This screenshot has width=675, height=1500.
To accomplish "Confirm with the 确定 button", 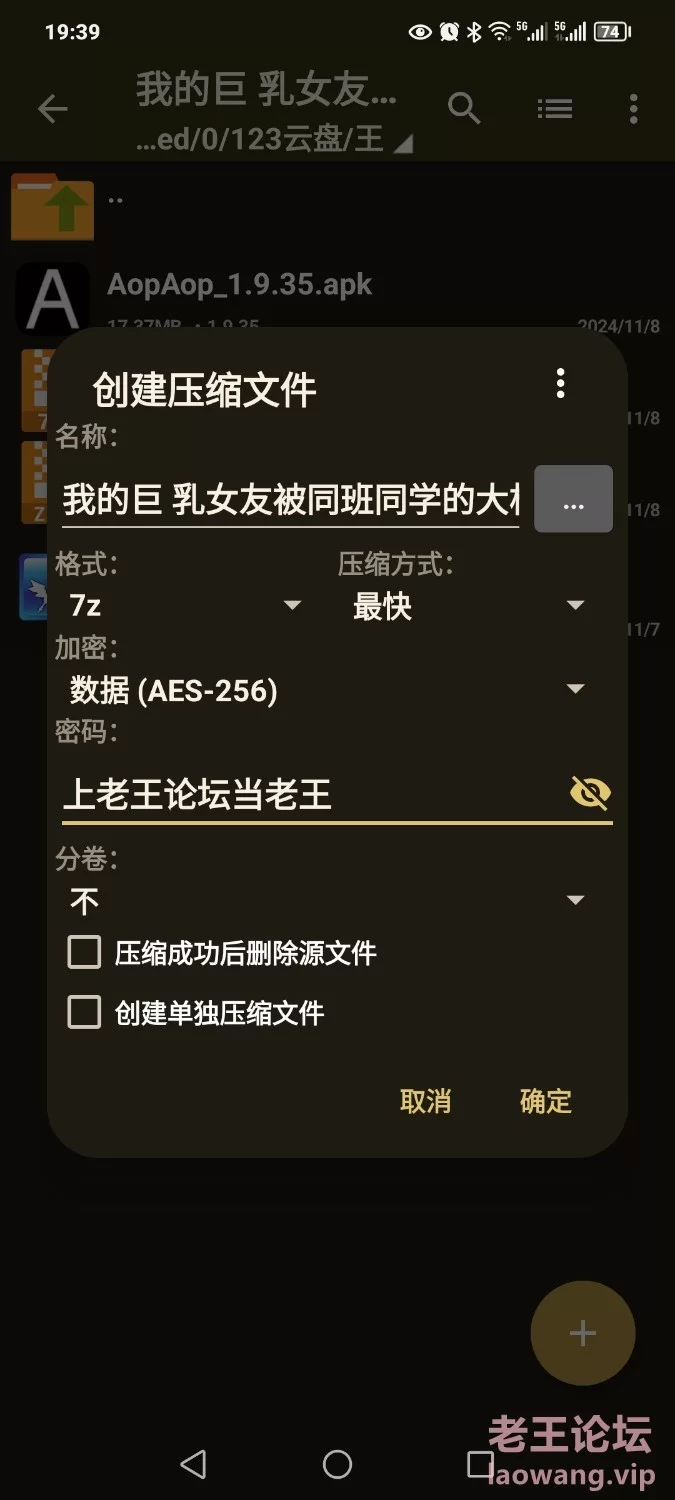I will 545,1101.
